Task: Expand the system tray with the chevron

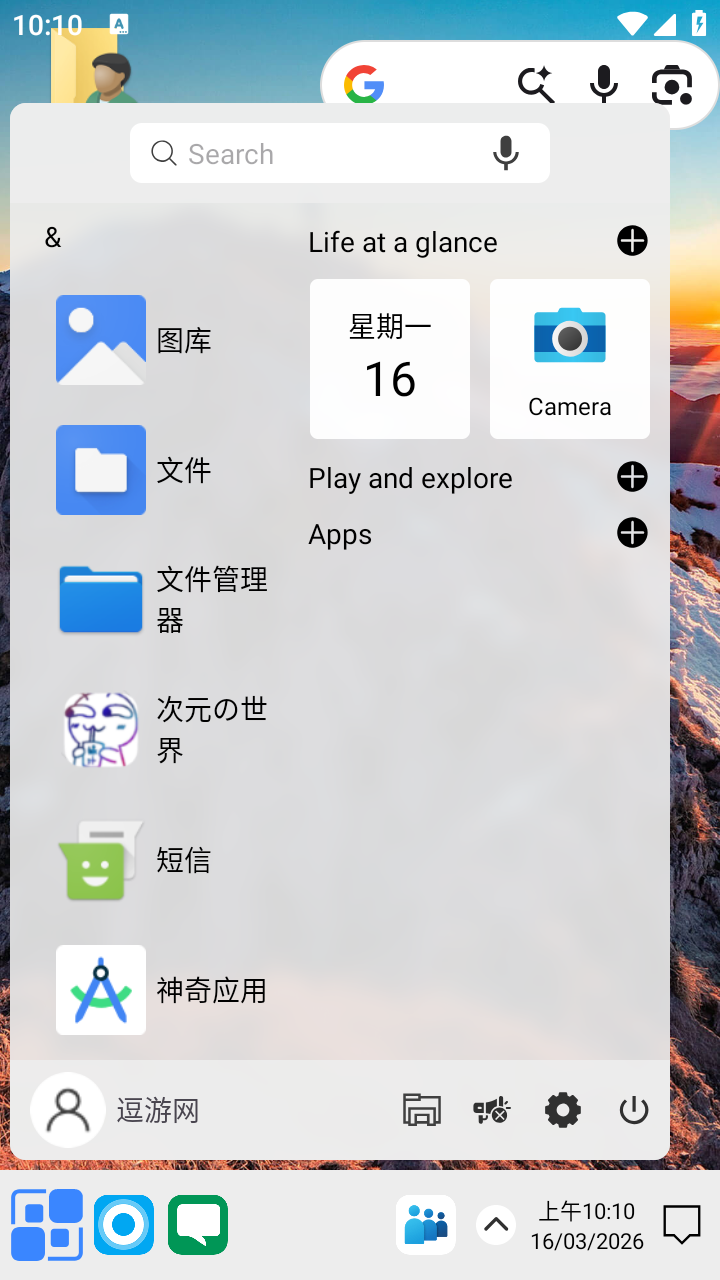Action: point(496,1222)
